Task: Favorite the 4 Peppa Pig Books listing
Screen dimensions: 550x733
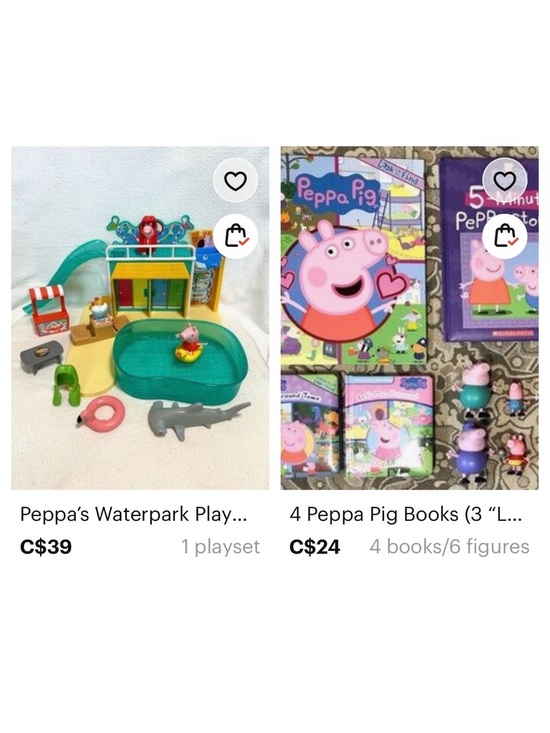Action: coord(505,181)
